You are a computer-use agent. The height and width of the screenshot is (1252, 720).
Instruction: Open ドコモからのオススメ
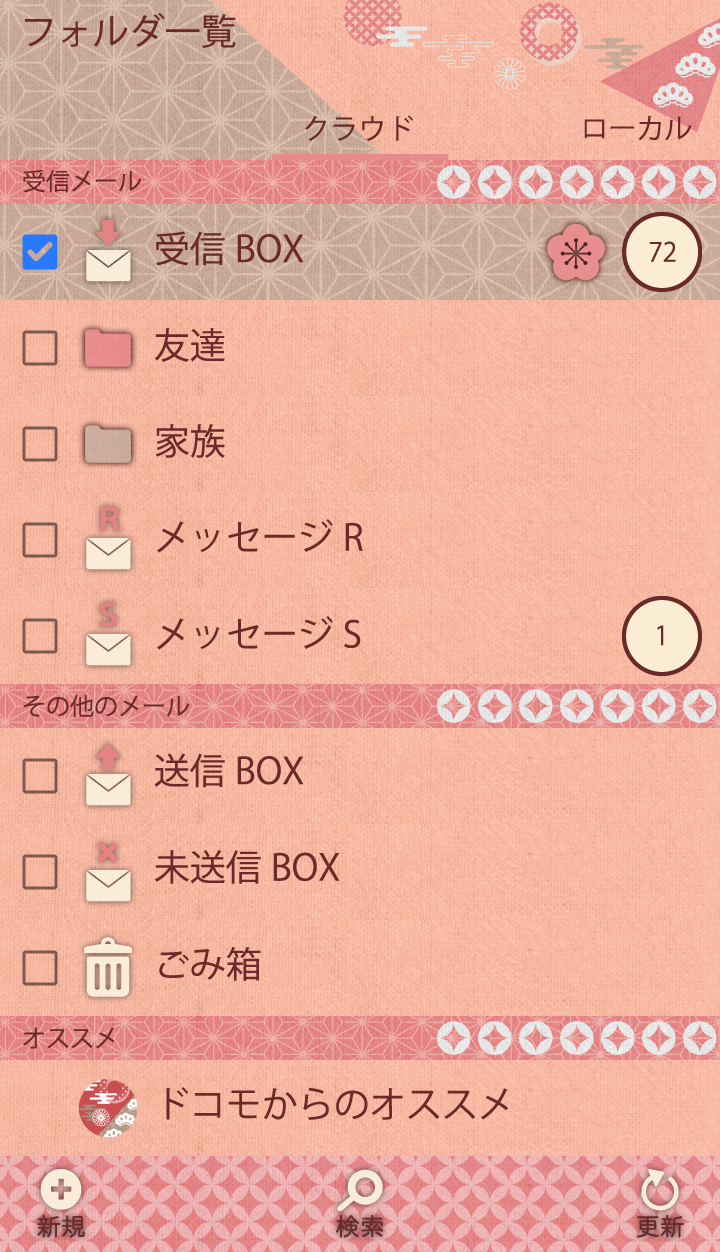334,1105
